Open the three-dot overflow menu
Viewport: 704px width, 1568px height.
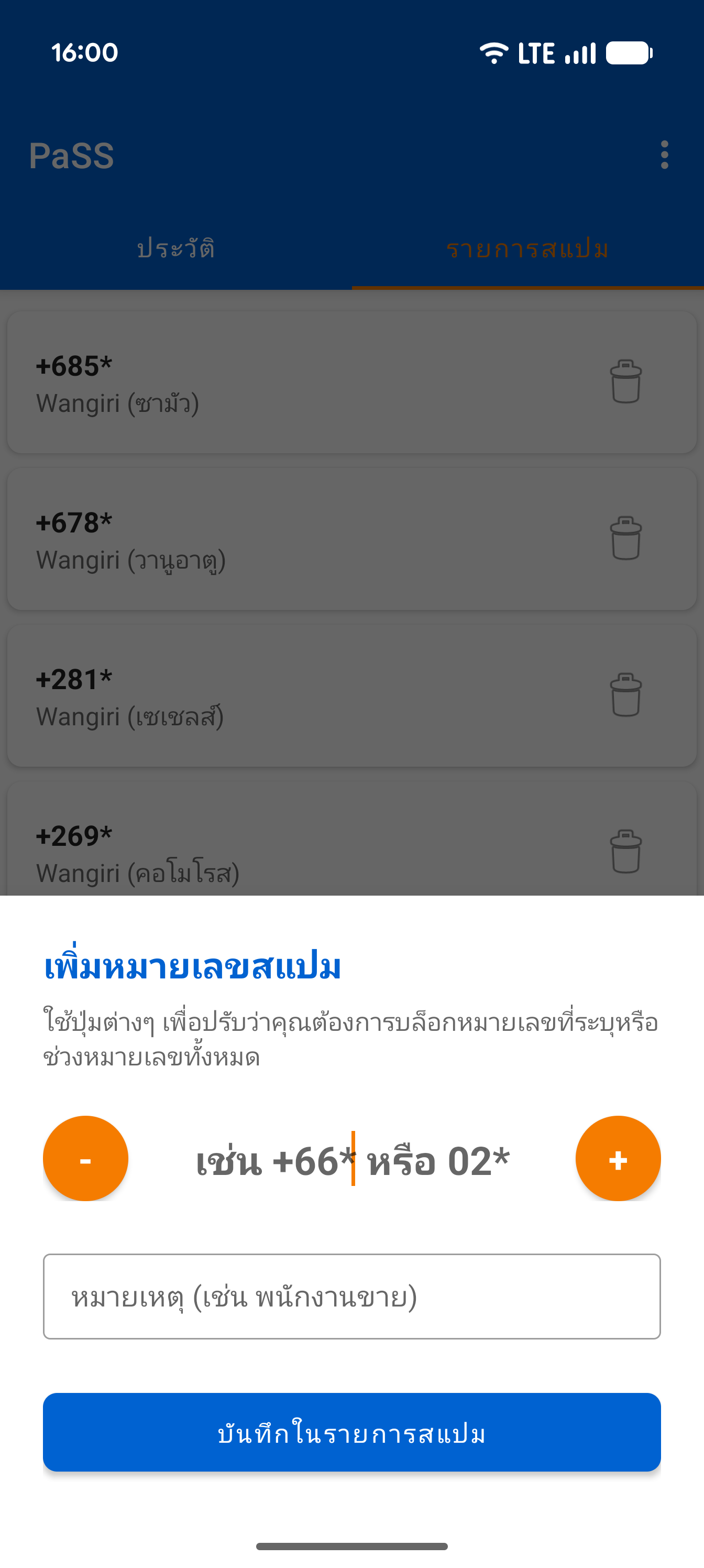tap(664, 155)
